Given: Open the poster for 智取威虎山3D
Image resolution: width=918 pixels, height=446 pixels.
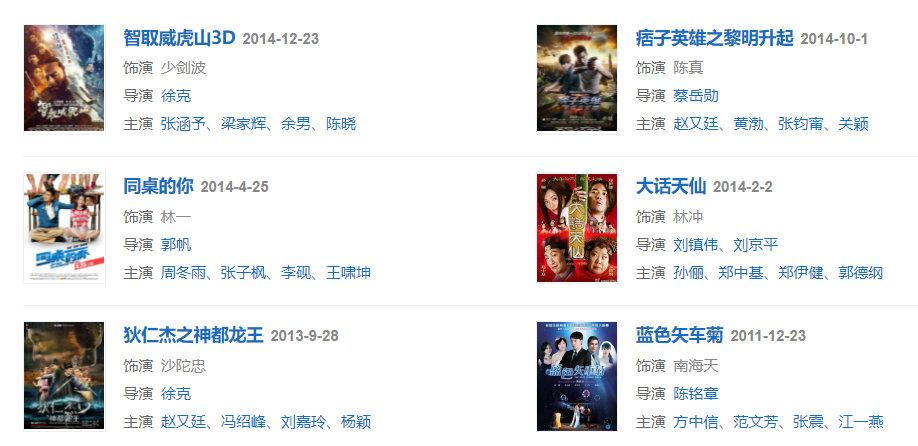Looking at the screenshot, I should click(x=64, y=78).
